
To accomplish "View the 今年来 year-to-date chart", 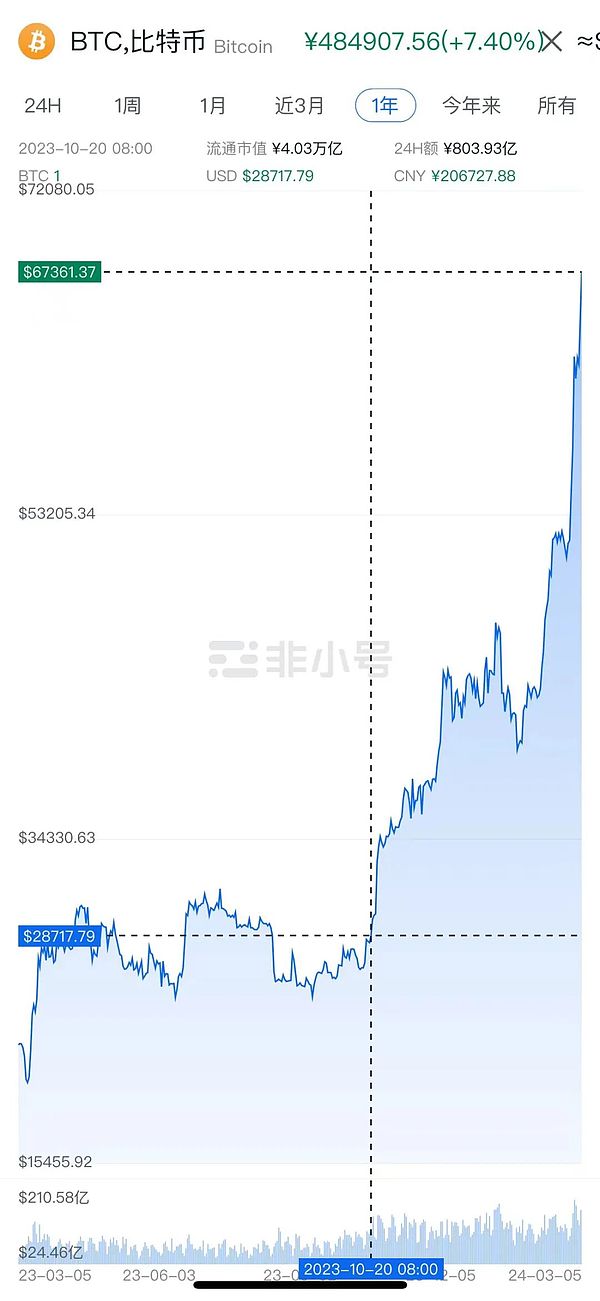I will click(x=471, y=105).
